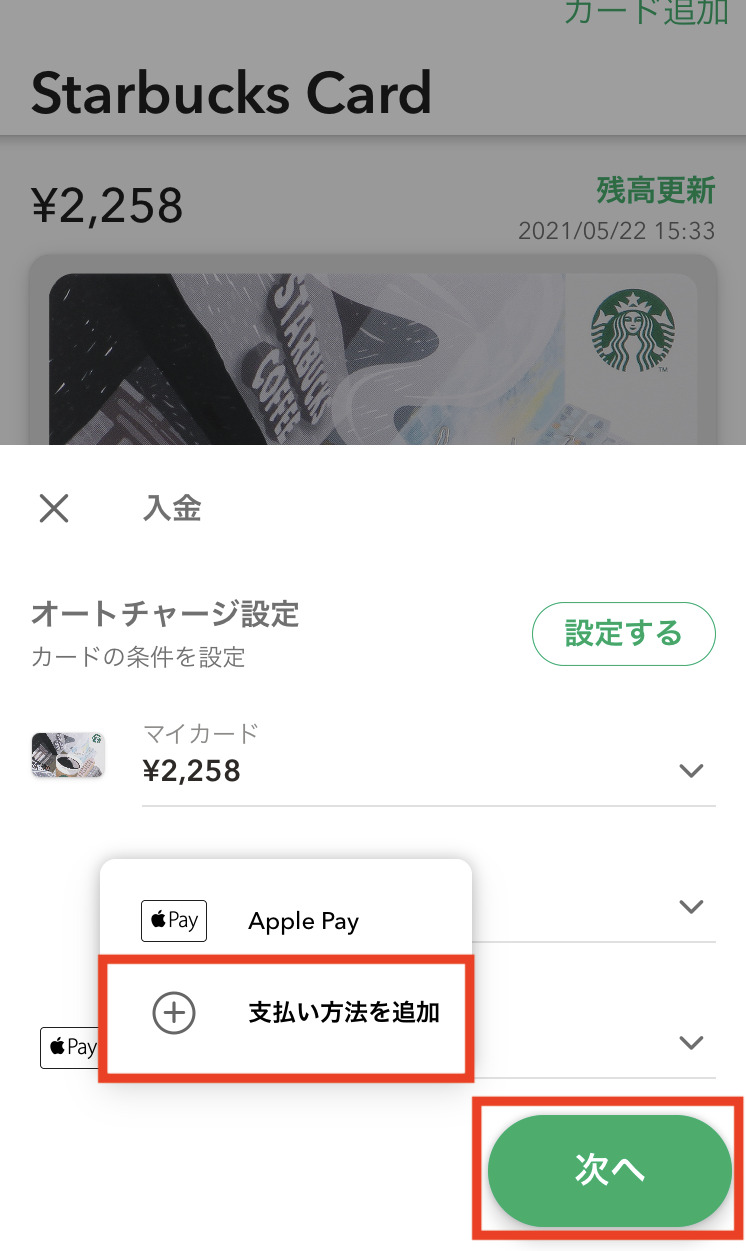Click the 2021/05/22 15:33 timestamp
The height and width of the screenshot is (1251, 746).
click(616, 231)
